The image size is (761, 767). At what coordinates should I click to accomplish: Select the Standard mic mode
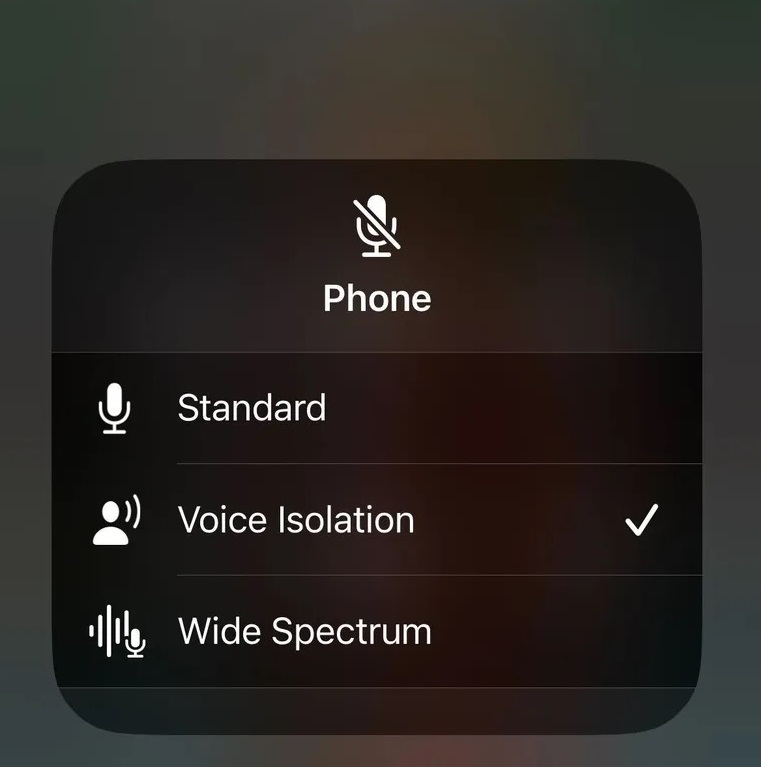[252, 408]
